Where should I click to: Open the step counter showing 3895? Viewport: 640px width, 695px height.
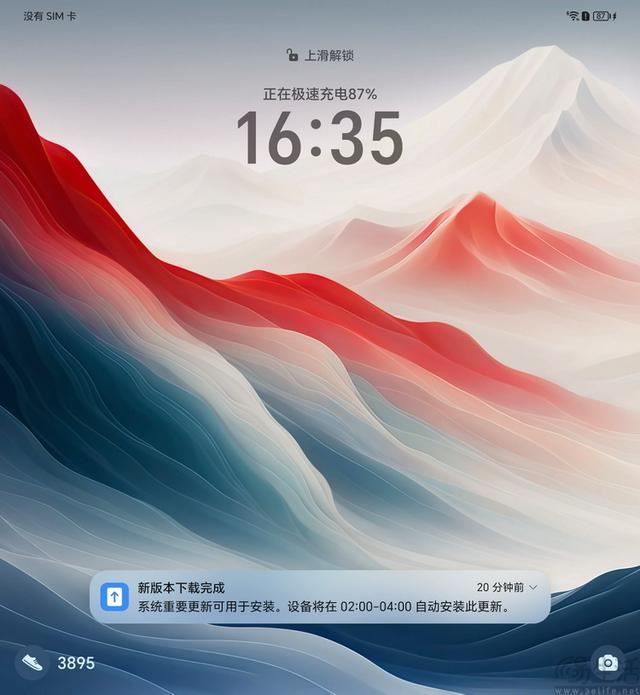coord(58,662)
